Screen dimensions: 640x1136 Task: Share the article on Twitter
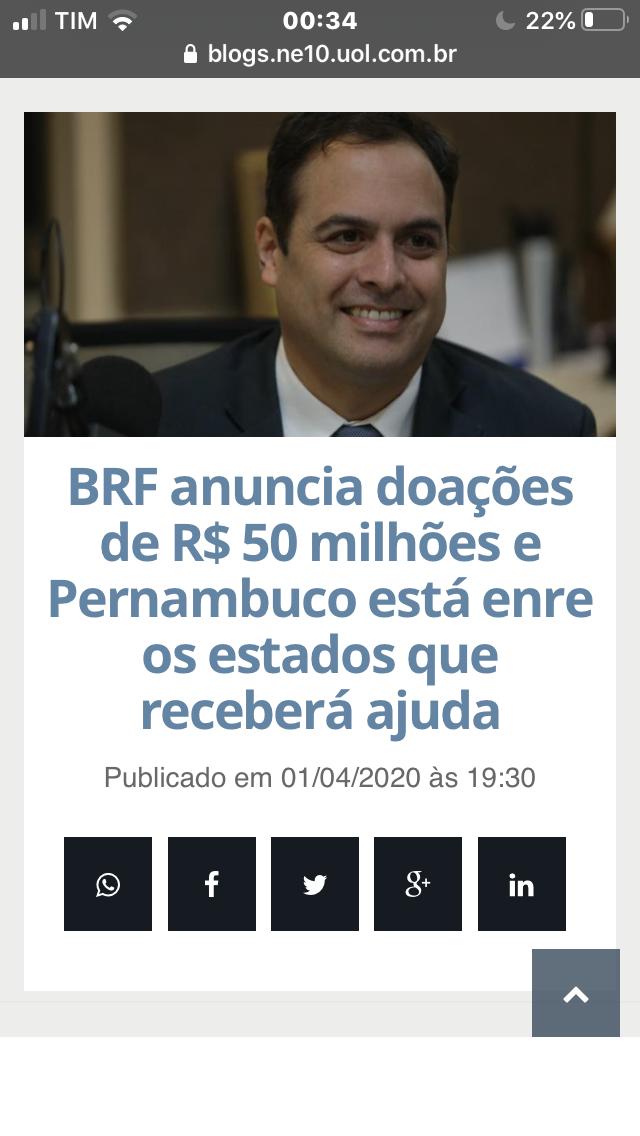(x=315, y=884)
